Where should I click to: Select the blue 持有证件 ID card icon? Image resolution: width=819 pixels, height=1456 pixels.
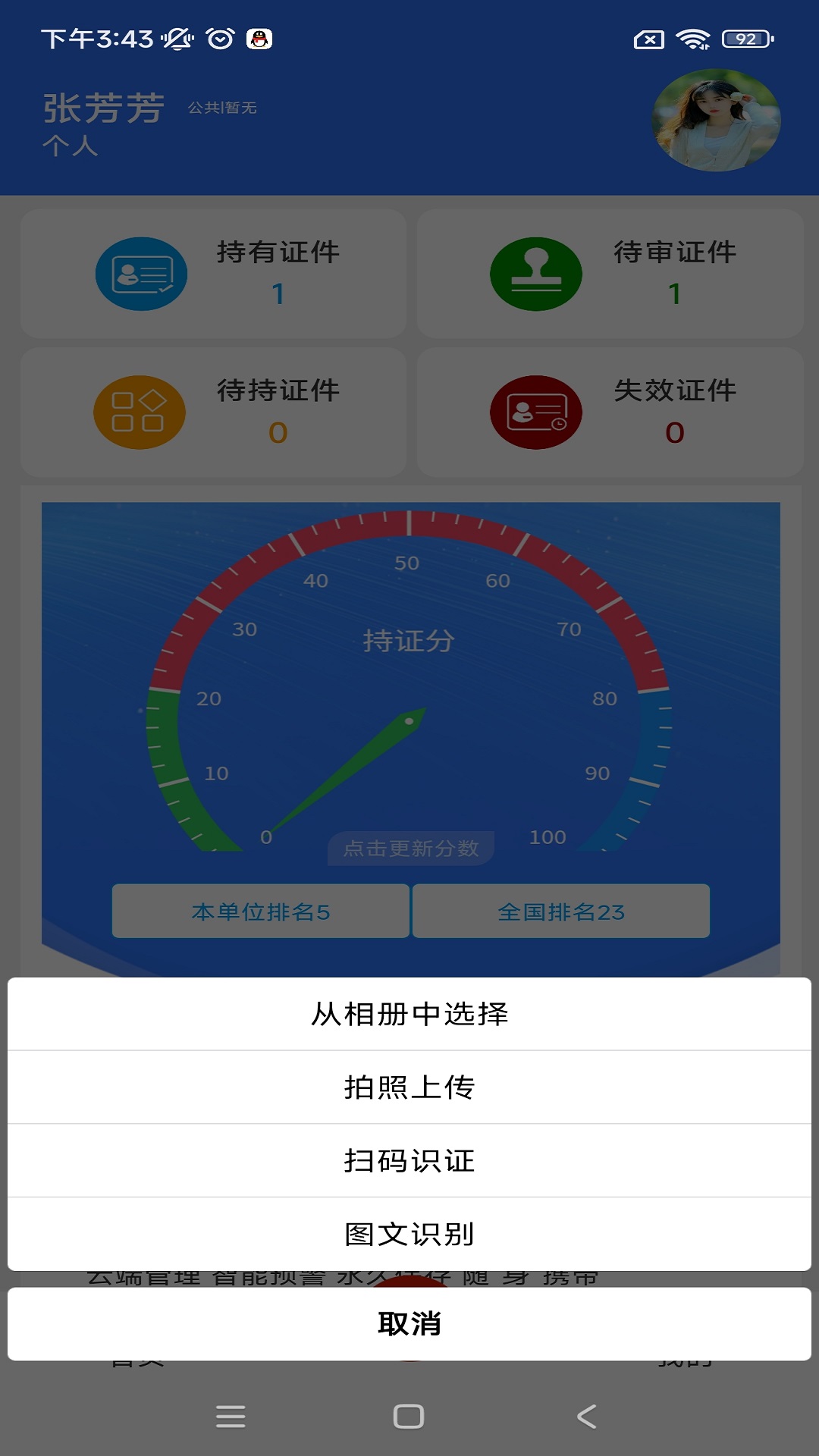pos(140,274)
